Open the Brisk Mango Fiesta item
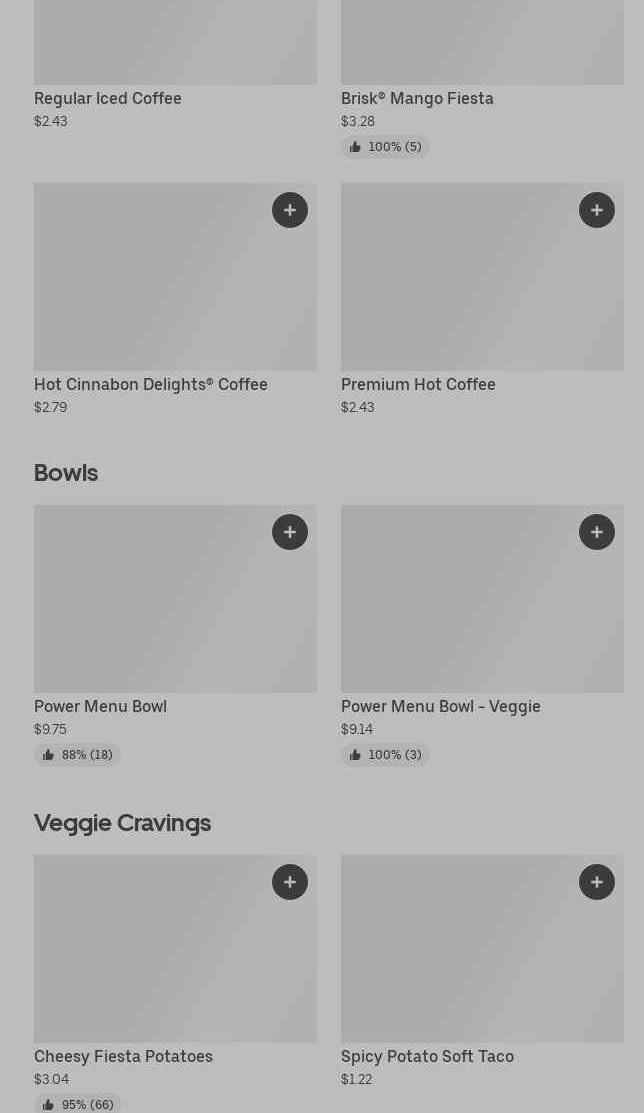Viewport: 644px width, 1113px height. (x=417, y=99)
